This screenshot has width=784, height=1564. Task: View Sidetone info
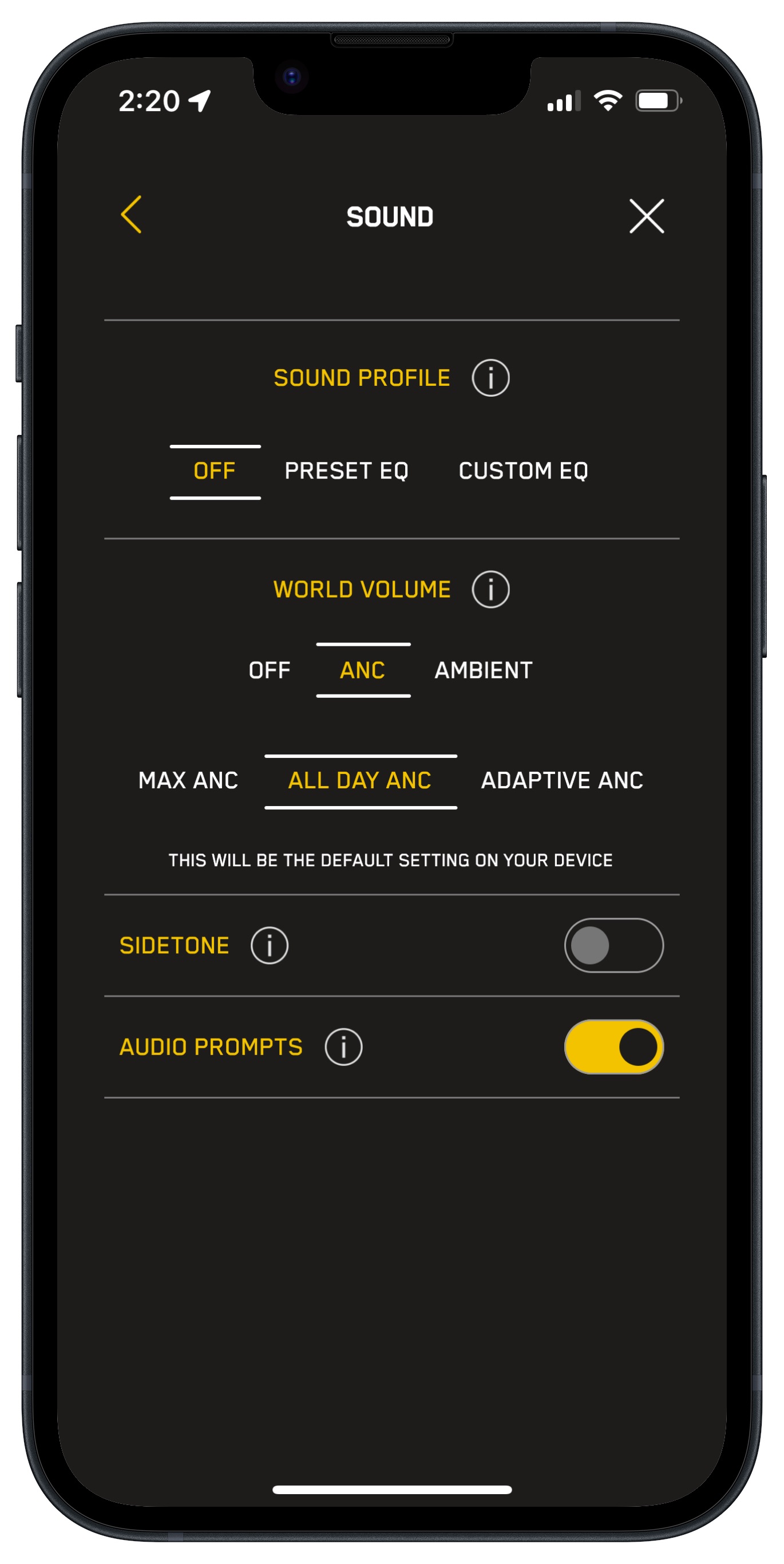[x=270, y=945]
